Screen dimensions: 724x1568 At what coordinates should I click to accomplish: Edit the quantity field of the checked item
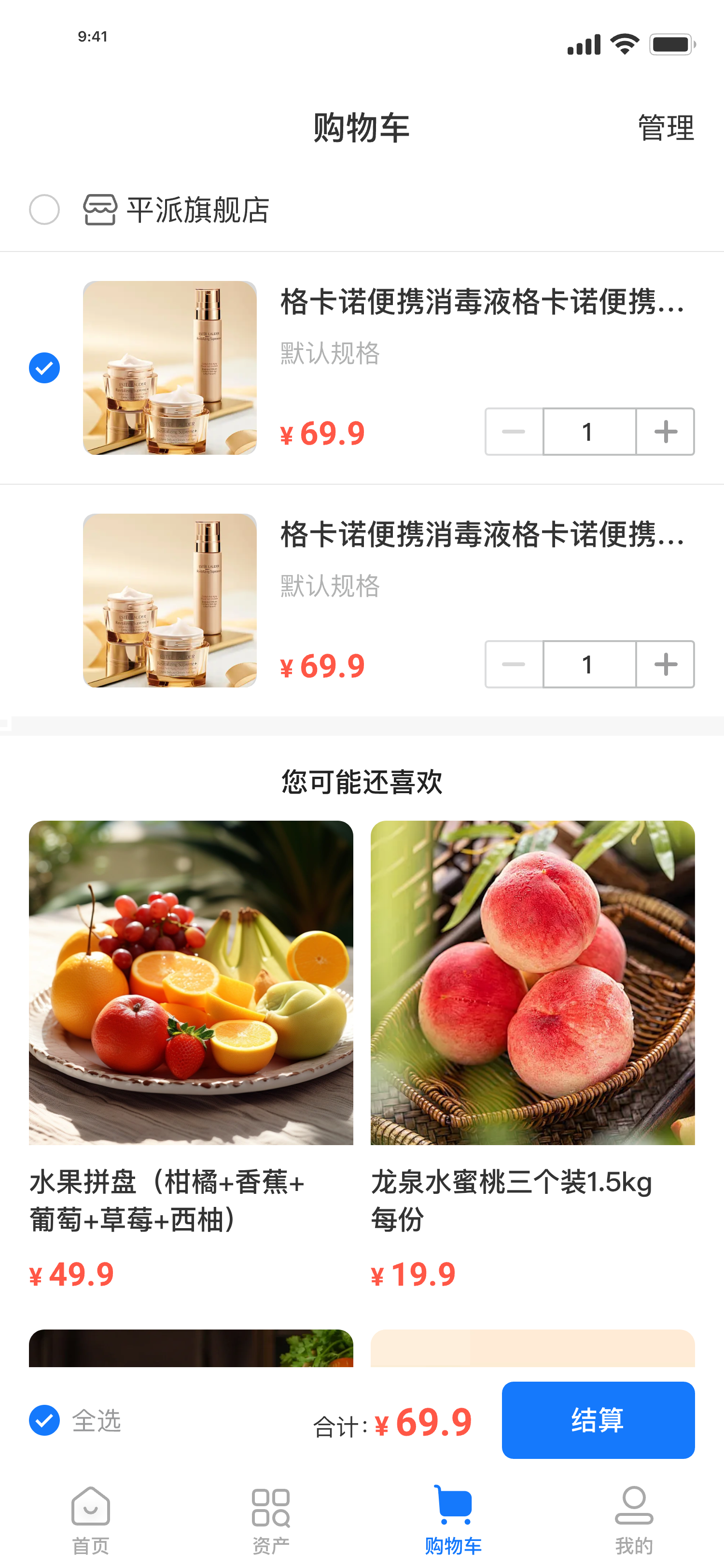tap(589, 432)
